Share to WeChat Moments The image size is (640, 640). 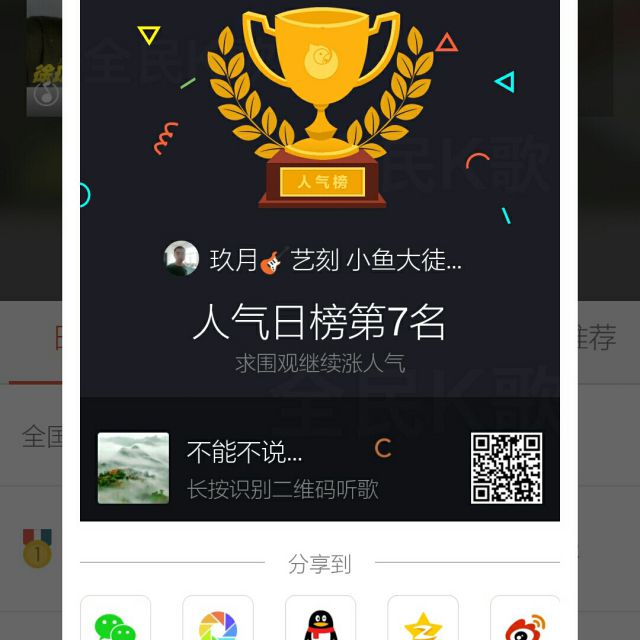218,618
